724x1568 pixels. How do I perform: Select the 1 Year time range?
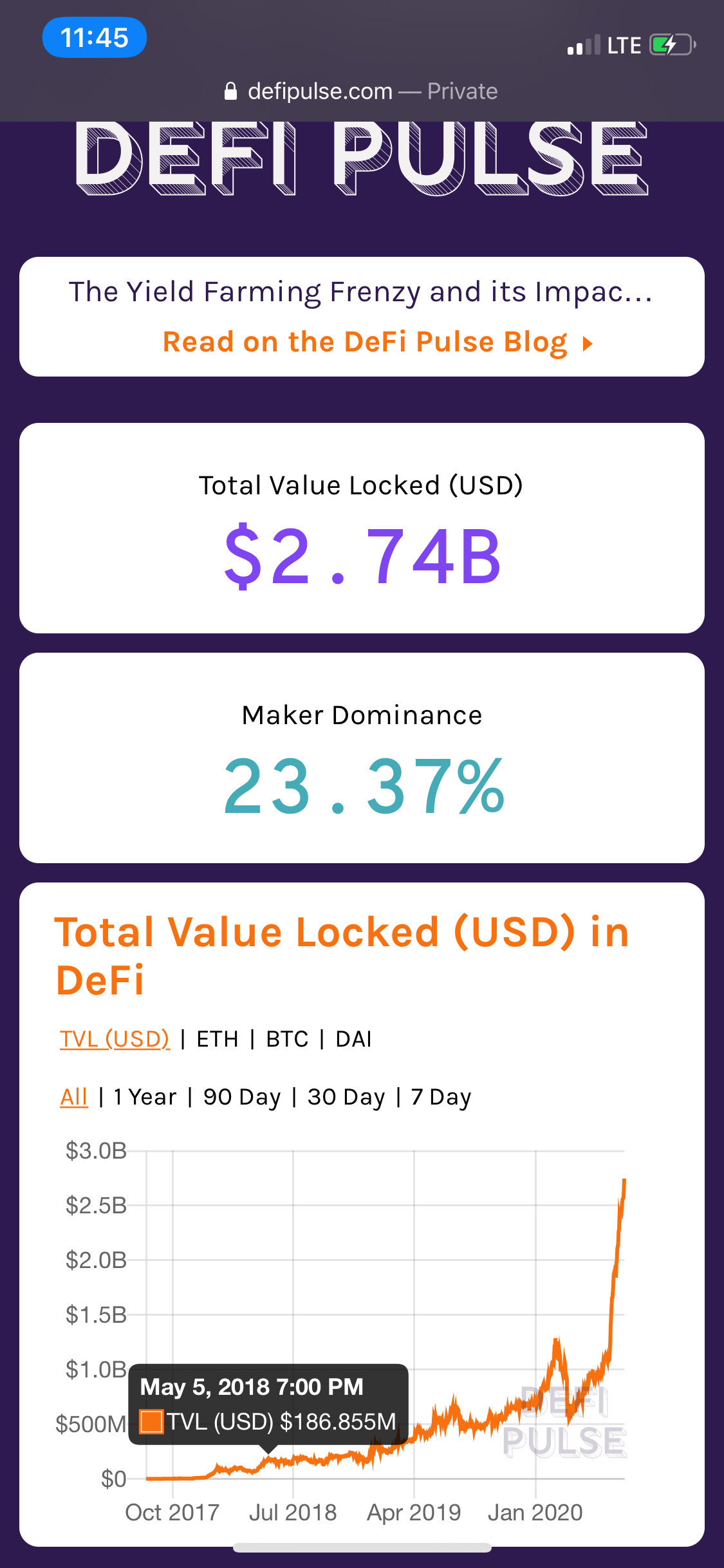[145, 1097]
